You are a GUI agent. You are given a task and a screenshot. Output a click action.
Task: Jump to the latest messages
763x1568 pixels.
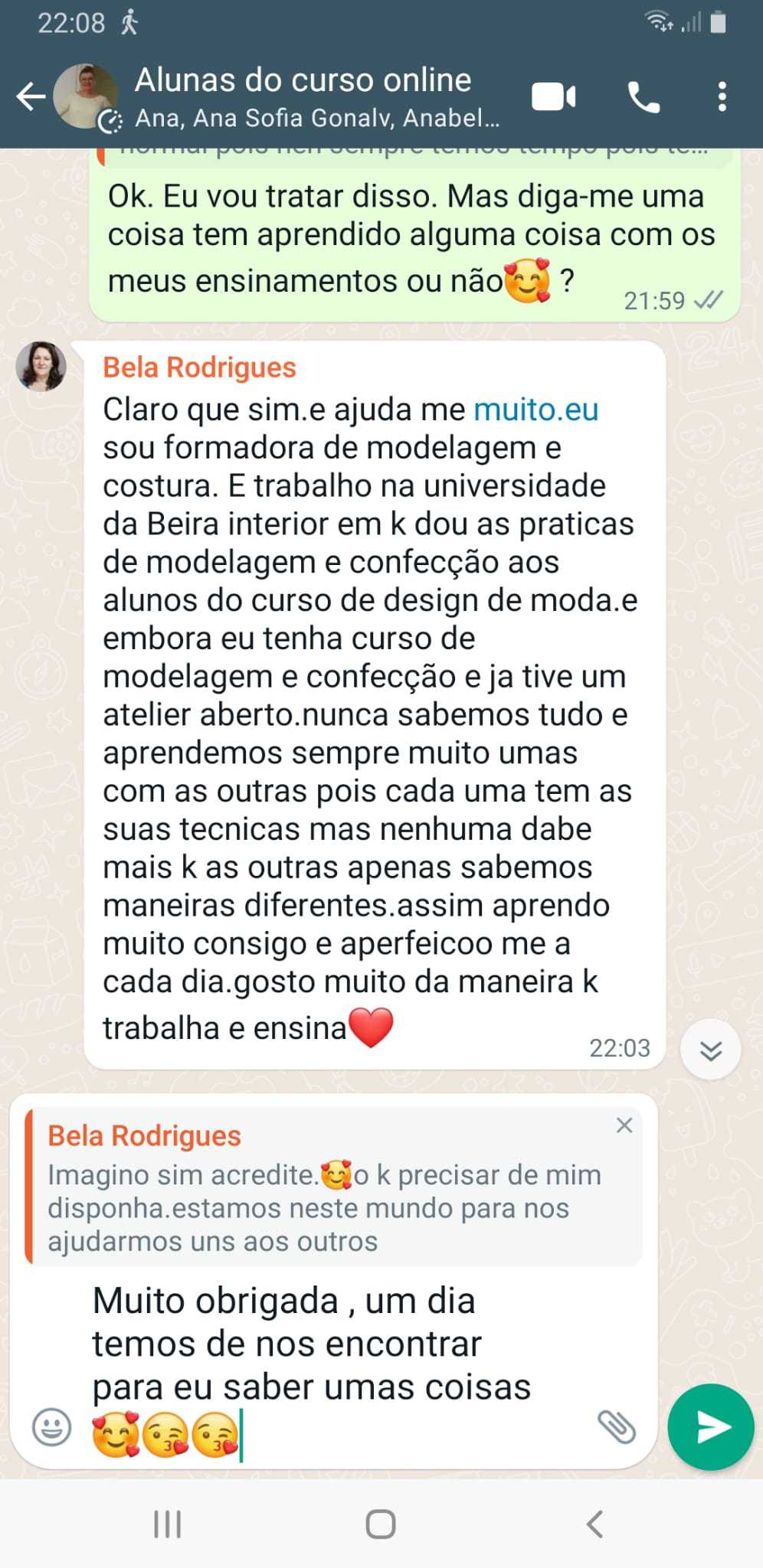click(710, 1050)
